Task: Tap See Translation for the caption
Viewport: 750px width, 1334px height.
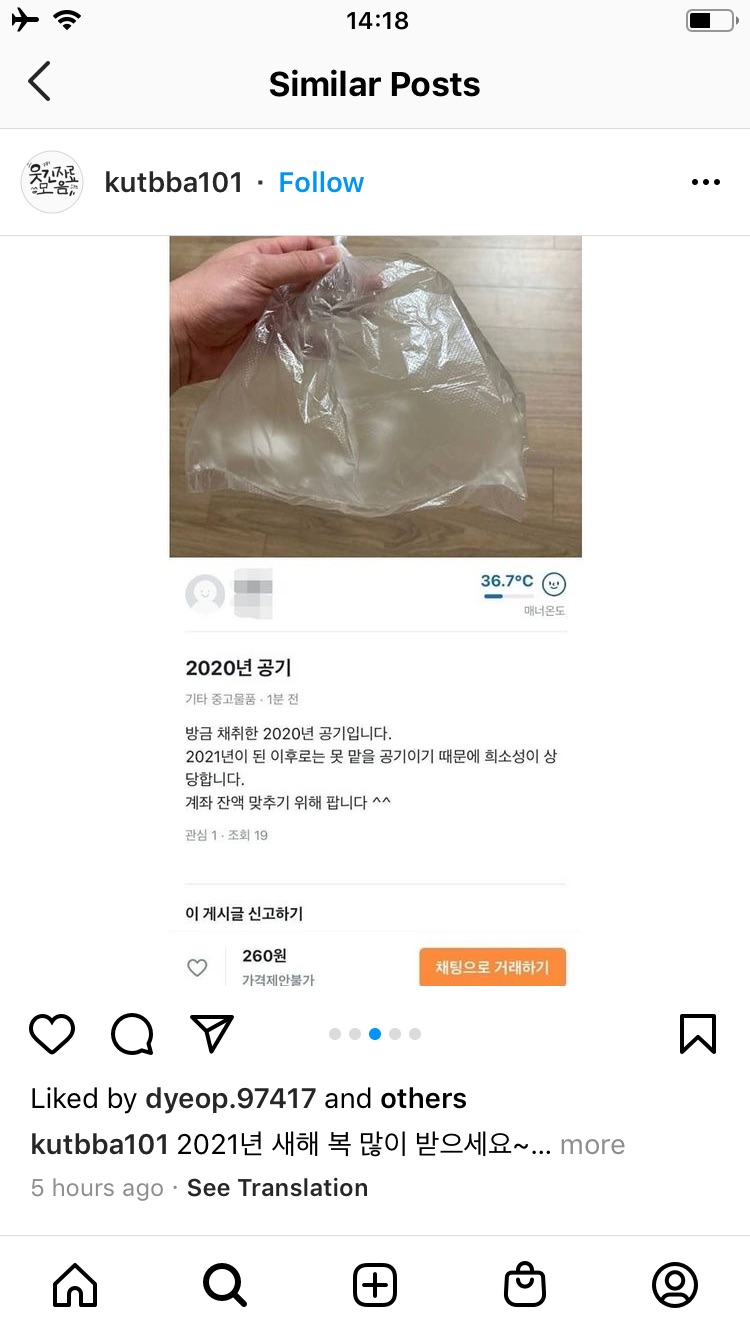Action: click(277, 1188)
